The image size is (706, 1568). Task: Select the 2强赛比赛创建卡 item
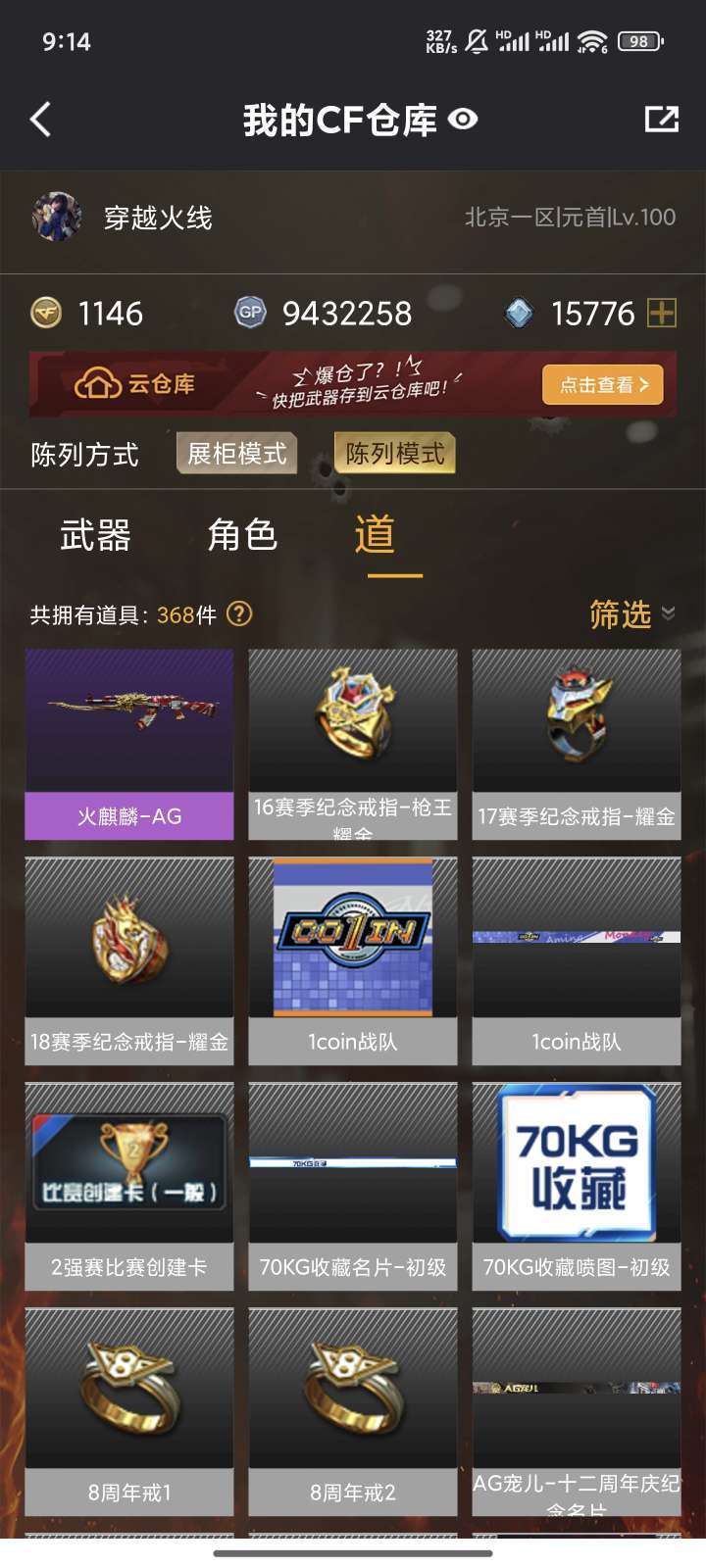point(129,1187)
